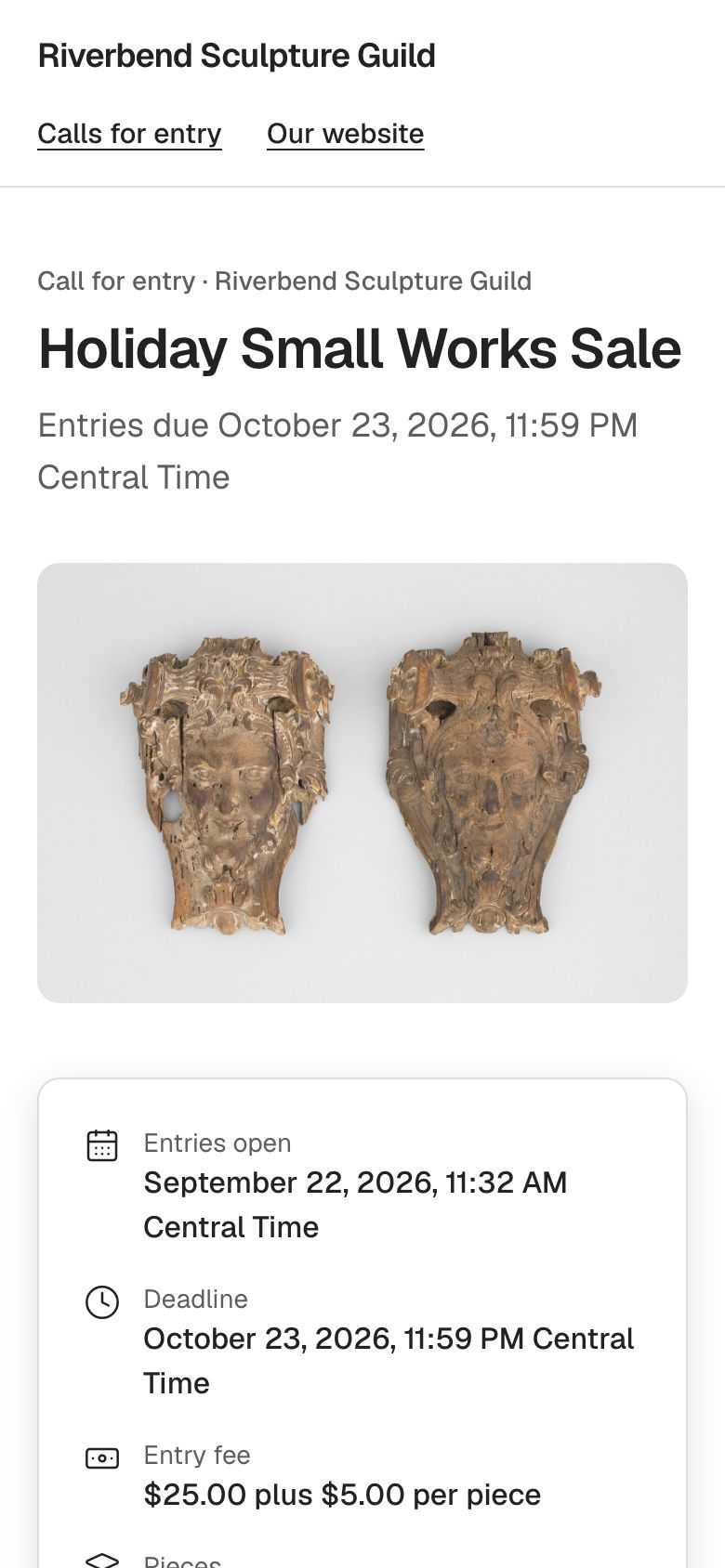Screen dimensions: 725x1568
Task: Open the Calls for entry link
Action: 129,134
